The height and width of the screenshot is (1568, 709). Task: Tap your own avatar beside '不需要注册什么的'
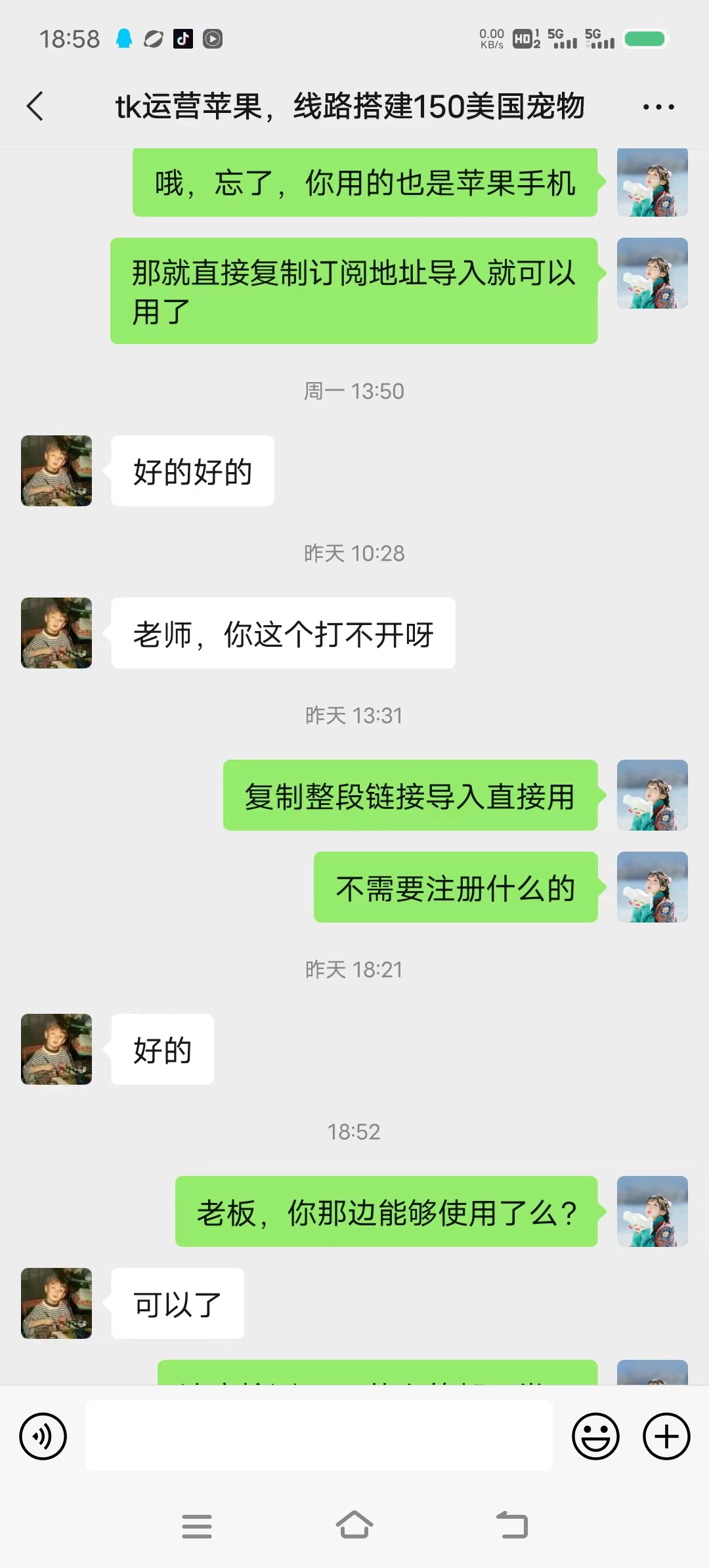(652, 887)
